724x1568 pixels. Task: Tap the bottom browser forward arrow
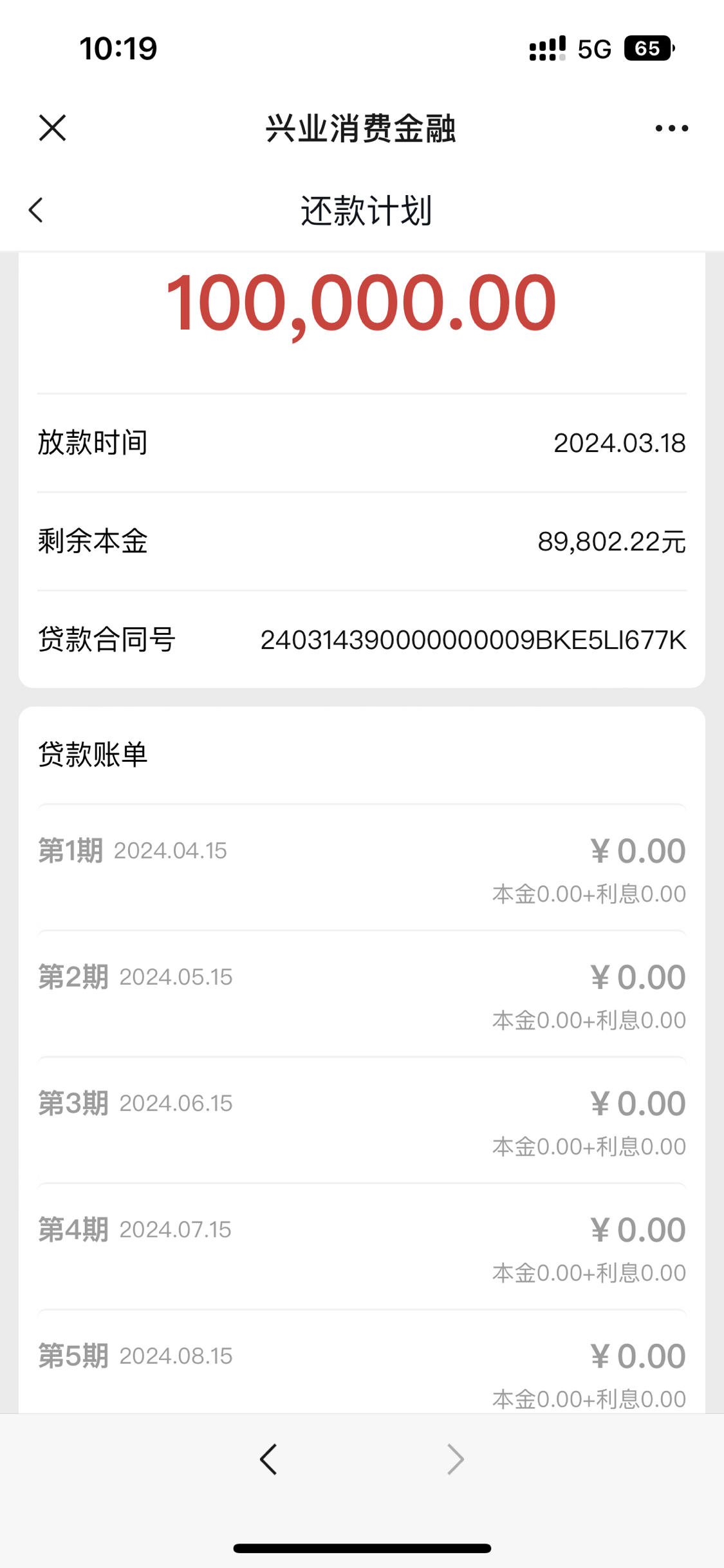(456, 1459)
